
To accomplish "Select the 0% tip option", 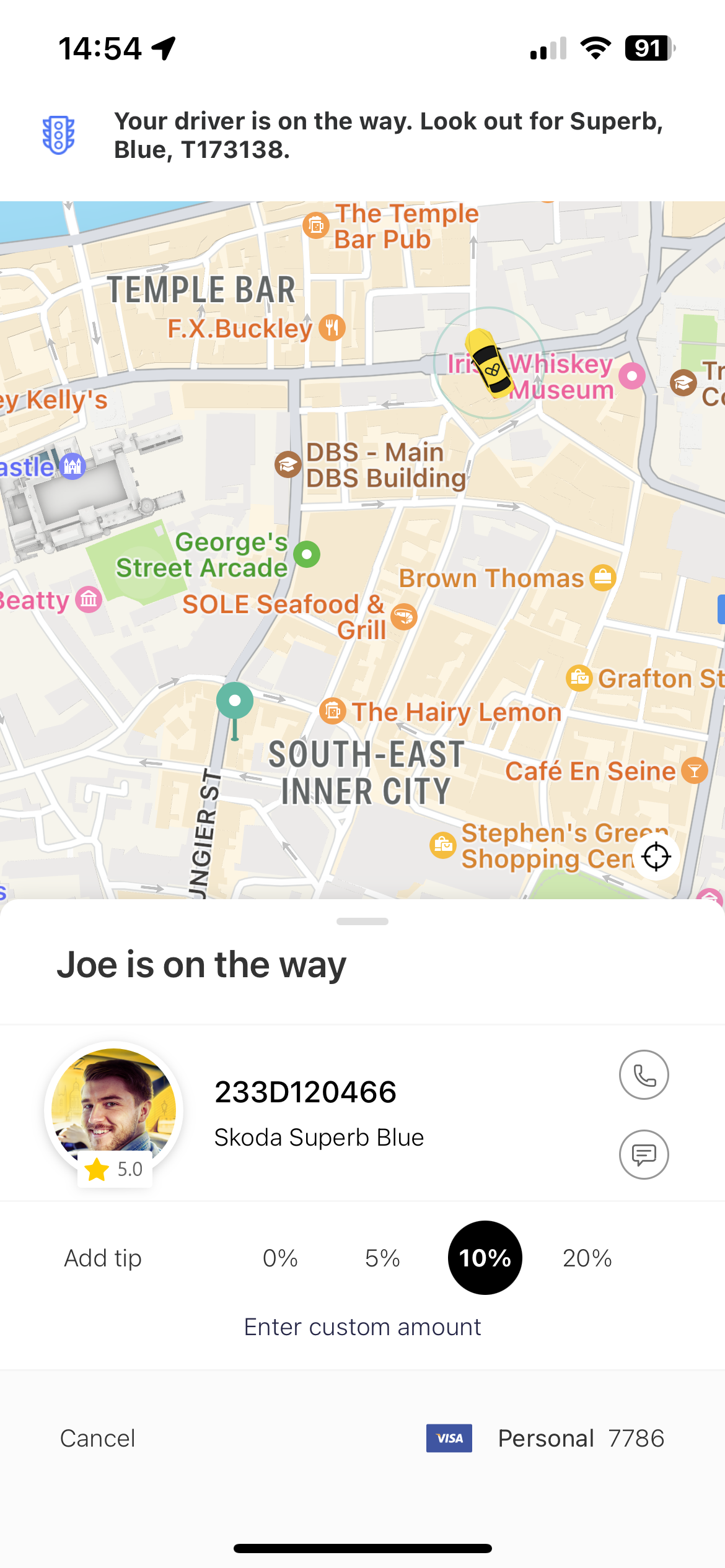I will (x=280, y=1258).
